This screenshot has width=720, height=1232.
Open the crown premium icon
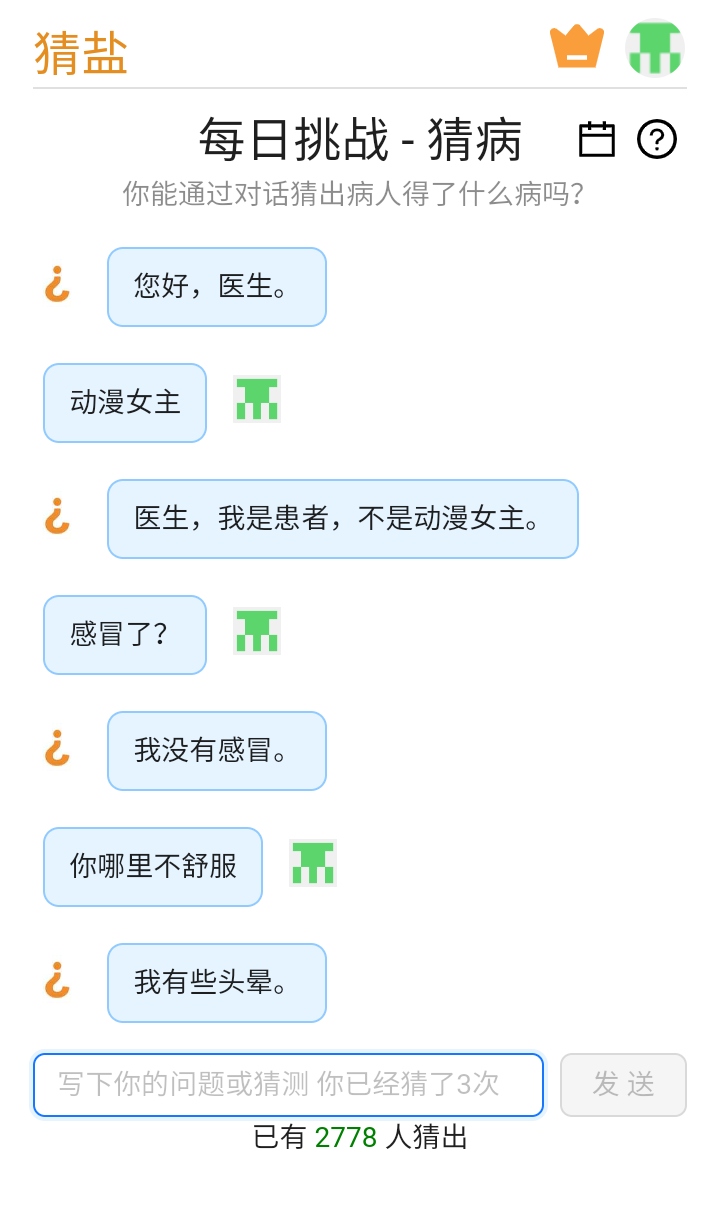click(577, 47)
